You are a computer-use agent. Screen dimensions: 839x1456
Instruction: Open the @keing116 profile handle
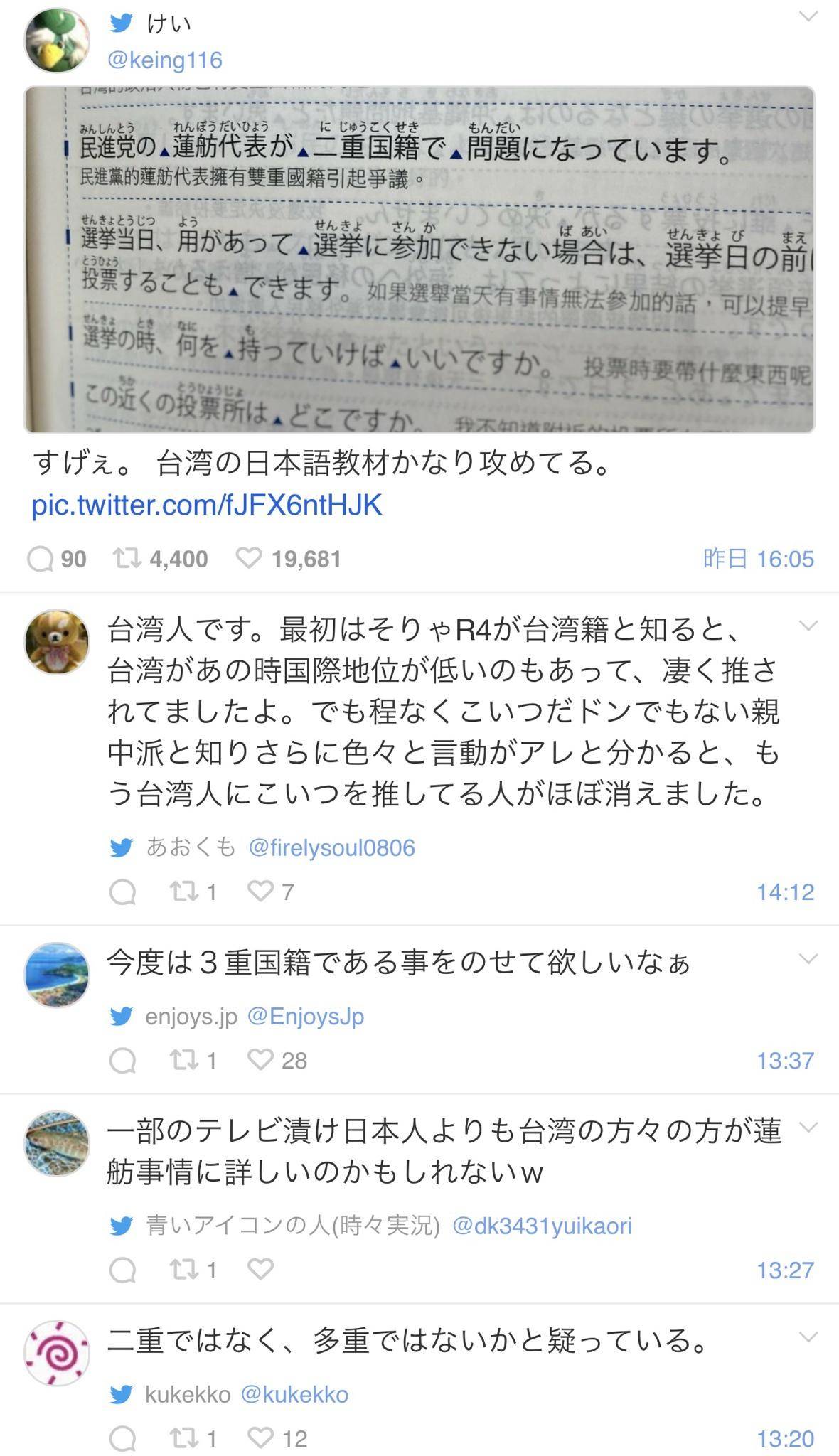pos(165,60)
